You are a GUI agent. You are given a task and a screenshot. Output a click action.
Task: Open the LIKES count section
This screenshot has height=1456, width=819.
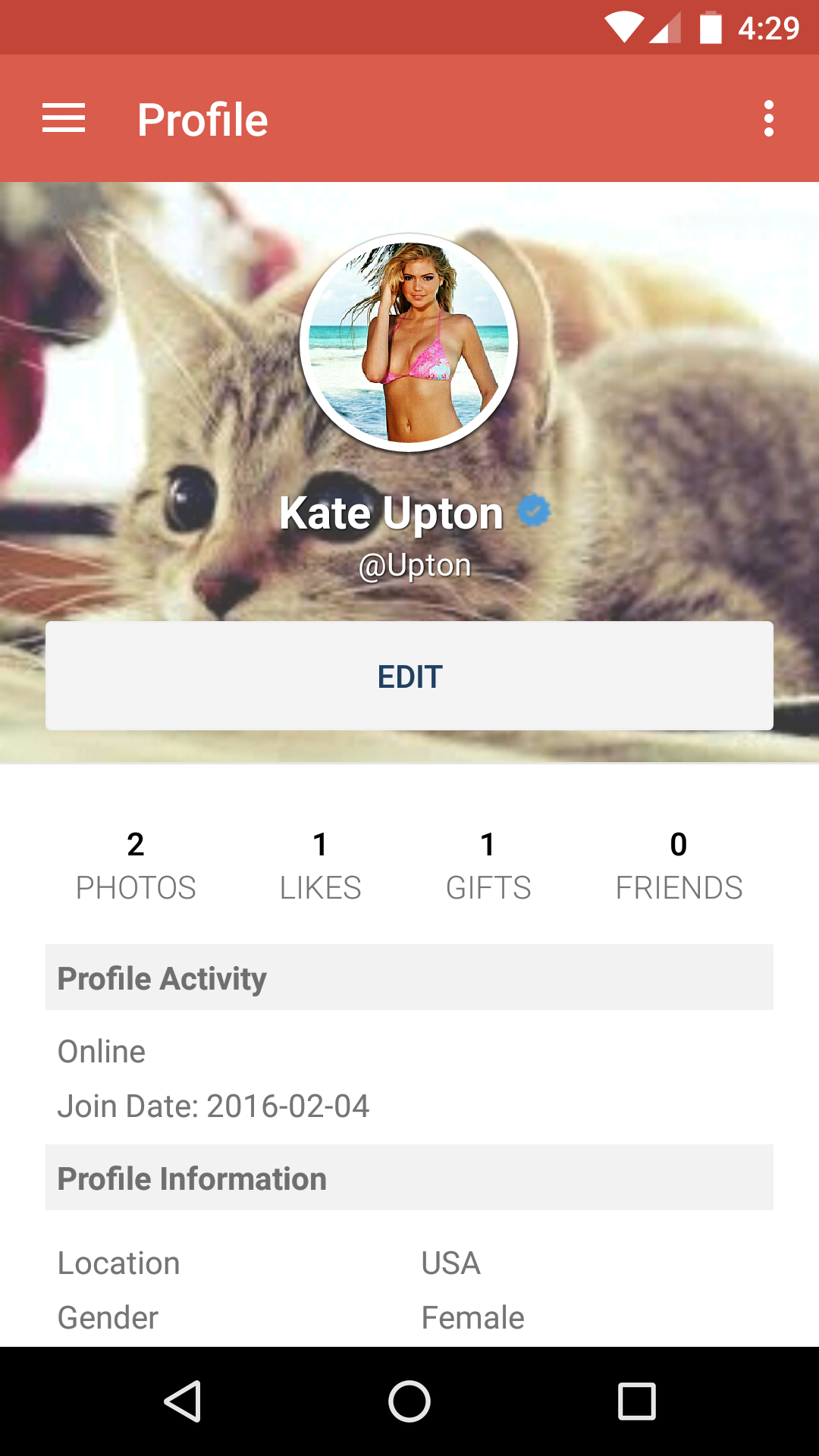pos(320,866)
